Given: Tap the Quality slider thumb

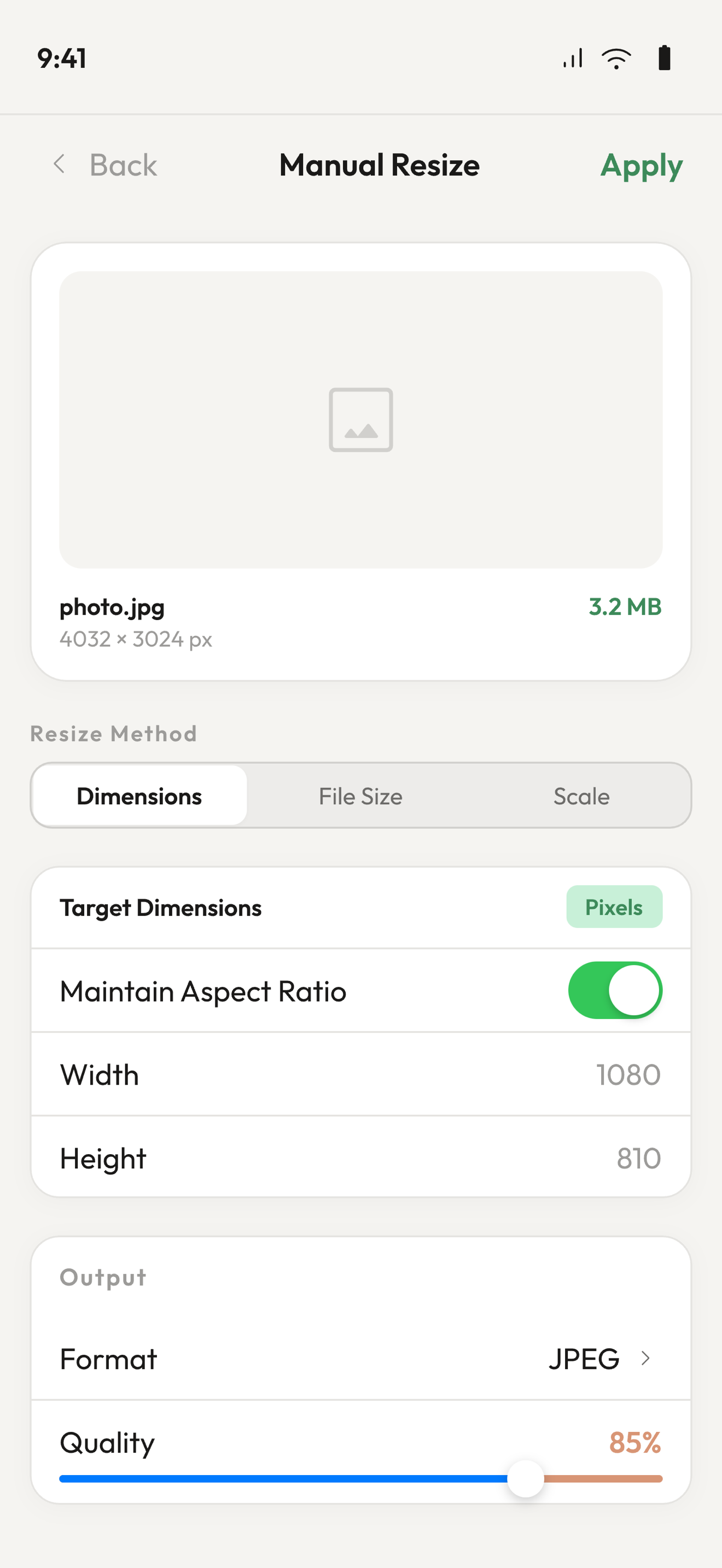Looking at the screenshot, I should [526, 1478].
